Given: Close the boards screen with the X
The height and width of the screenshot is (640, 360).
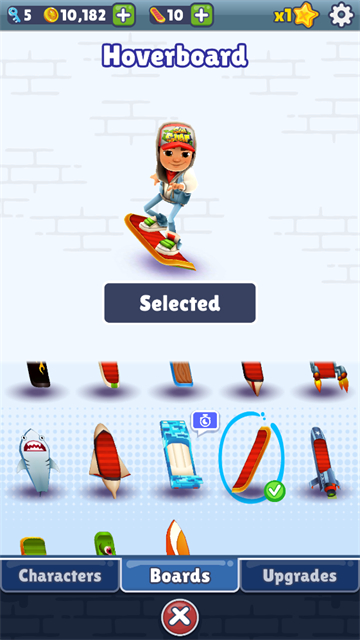Looking at the screenshot, I should (180, 618).
